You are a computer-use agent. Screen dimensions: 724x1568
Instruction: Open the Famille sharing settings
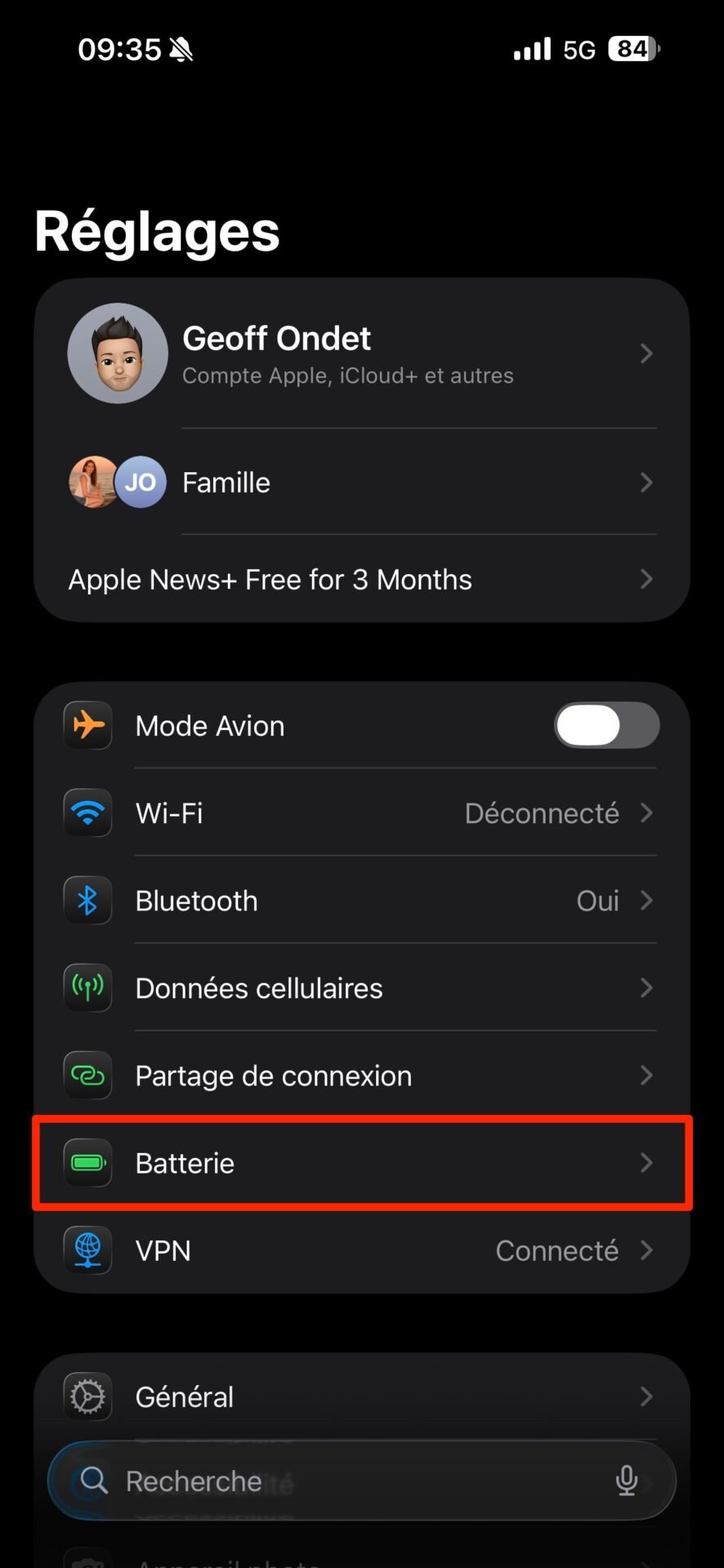pyautogui.click(x=362, y=482)
